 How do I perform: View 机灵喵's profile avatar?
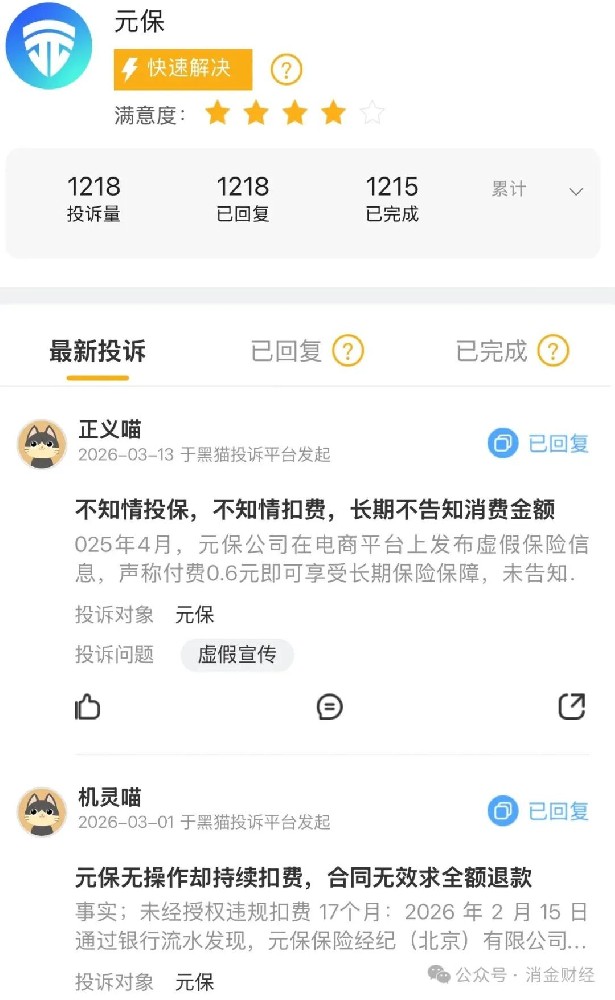42,811
